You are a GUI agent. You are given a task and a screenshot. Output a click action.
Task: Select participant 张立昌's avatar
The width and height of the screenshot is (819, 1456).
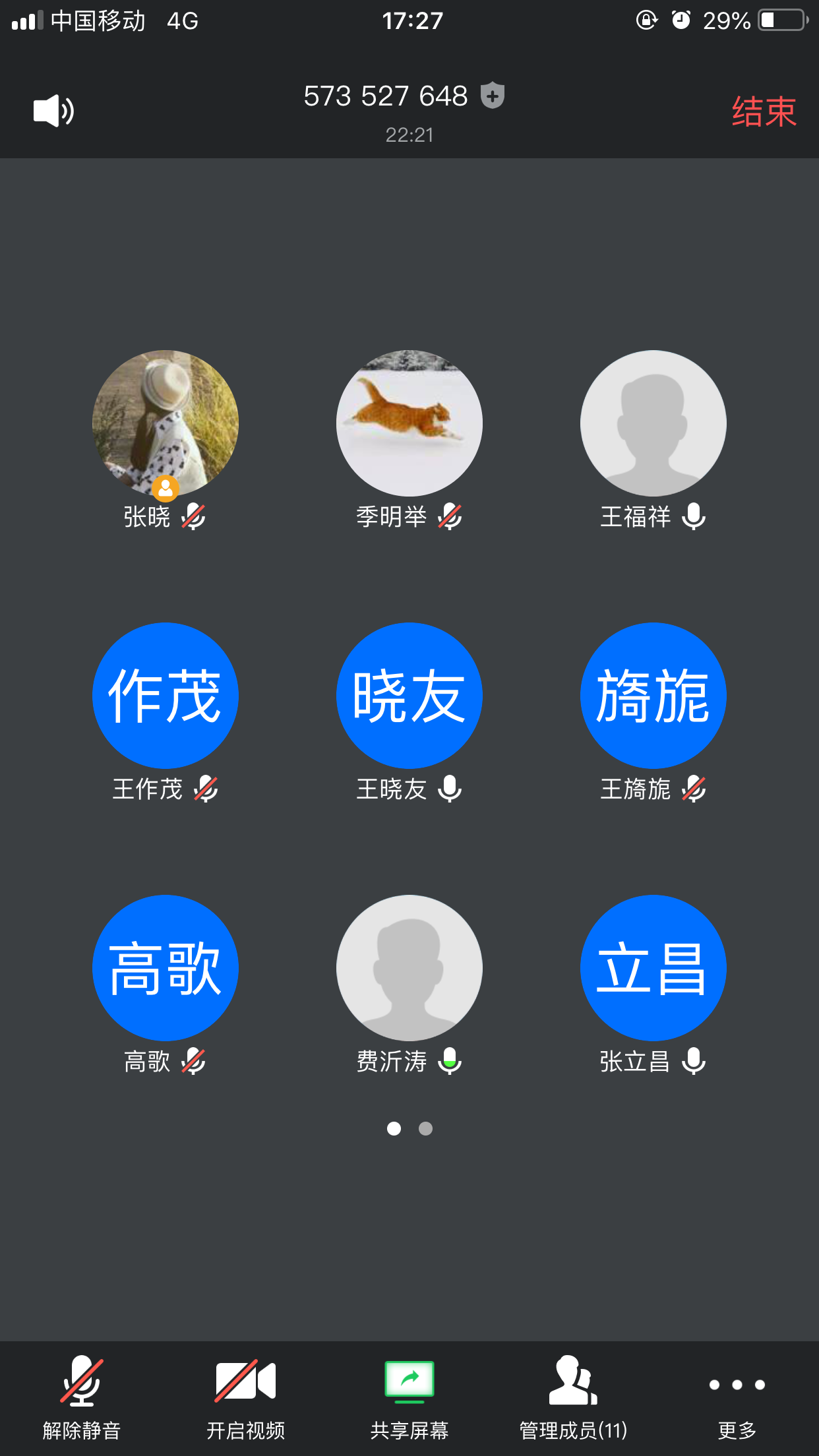pyautogui.click(x=653, y=968)
